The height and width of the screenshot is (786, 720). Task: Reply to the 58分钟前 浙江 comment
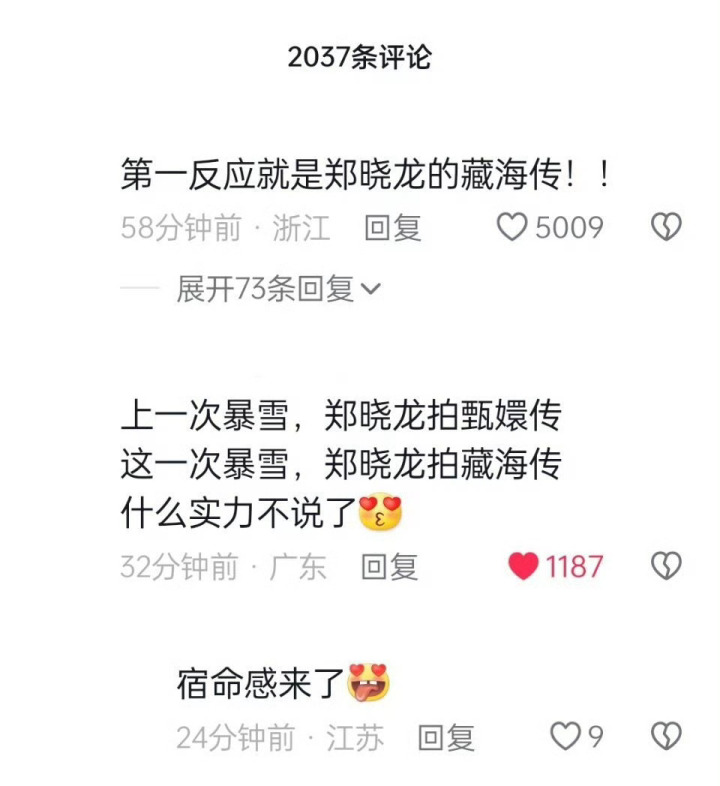point(392,228)
